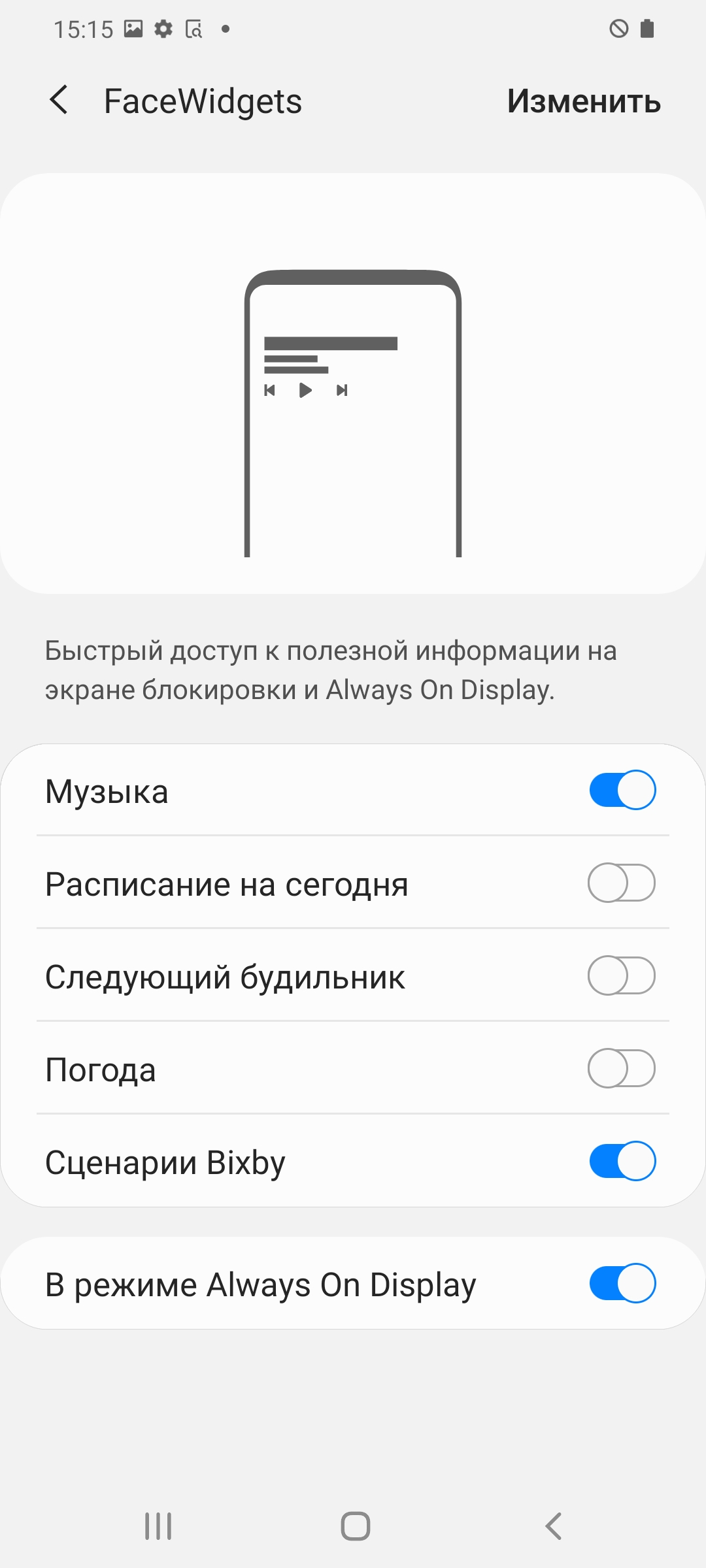Enable the Расписание на сегодня switch

622,883
